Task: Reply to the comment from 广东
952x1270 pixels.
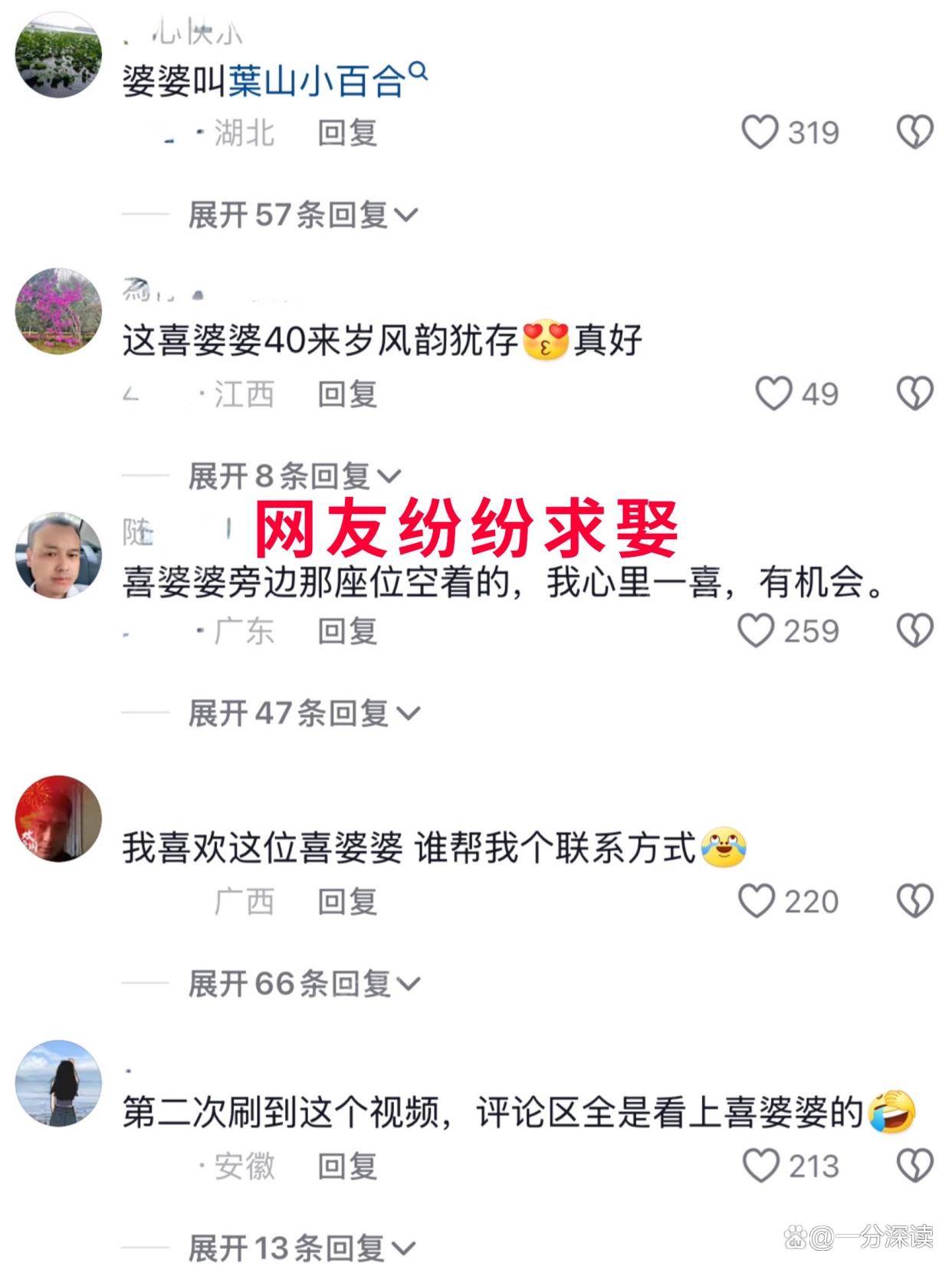Action: 347,631
